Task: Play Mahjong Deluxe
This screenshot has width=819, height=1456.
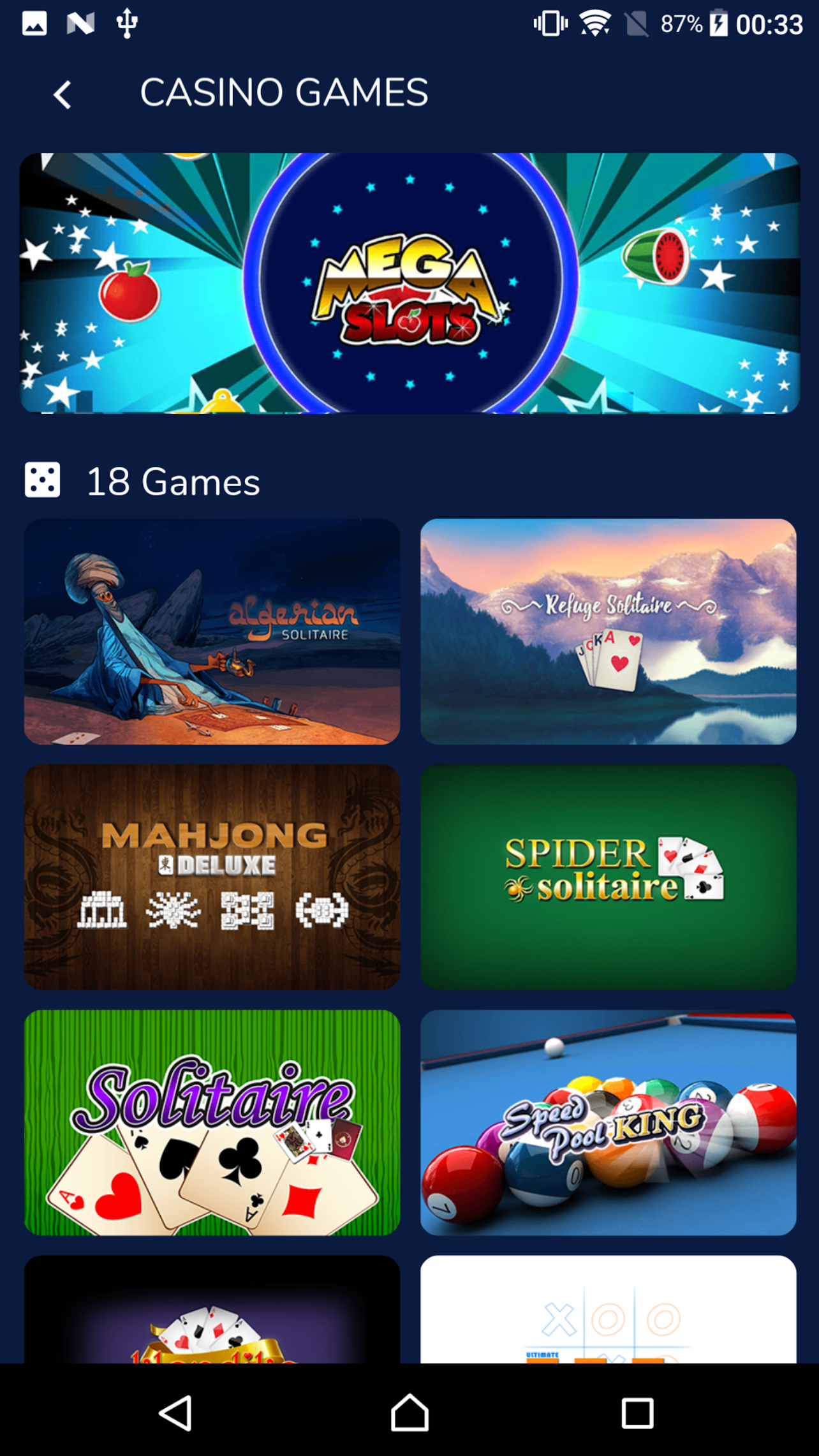Action: [x=212, y=877]
